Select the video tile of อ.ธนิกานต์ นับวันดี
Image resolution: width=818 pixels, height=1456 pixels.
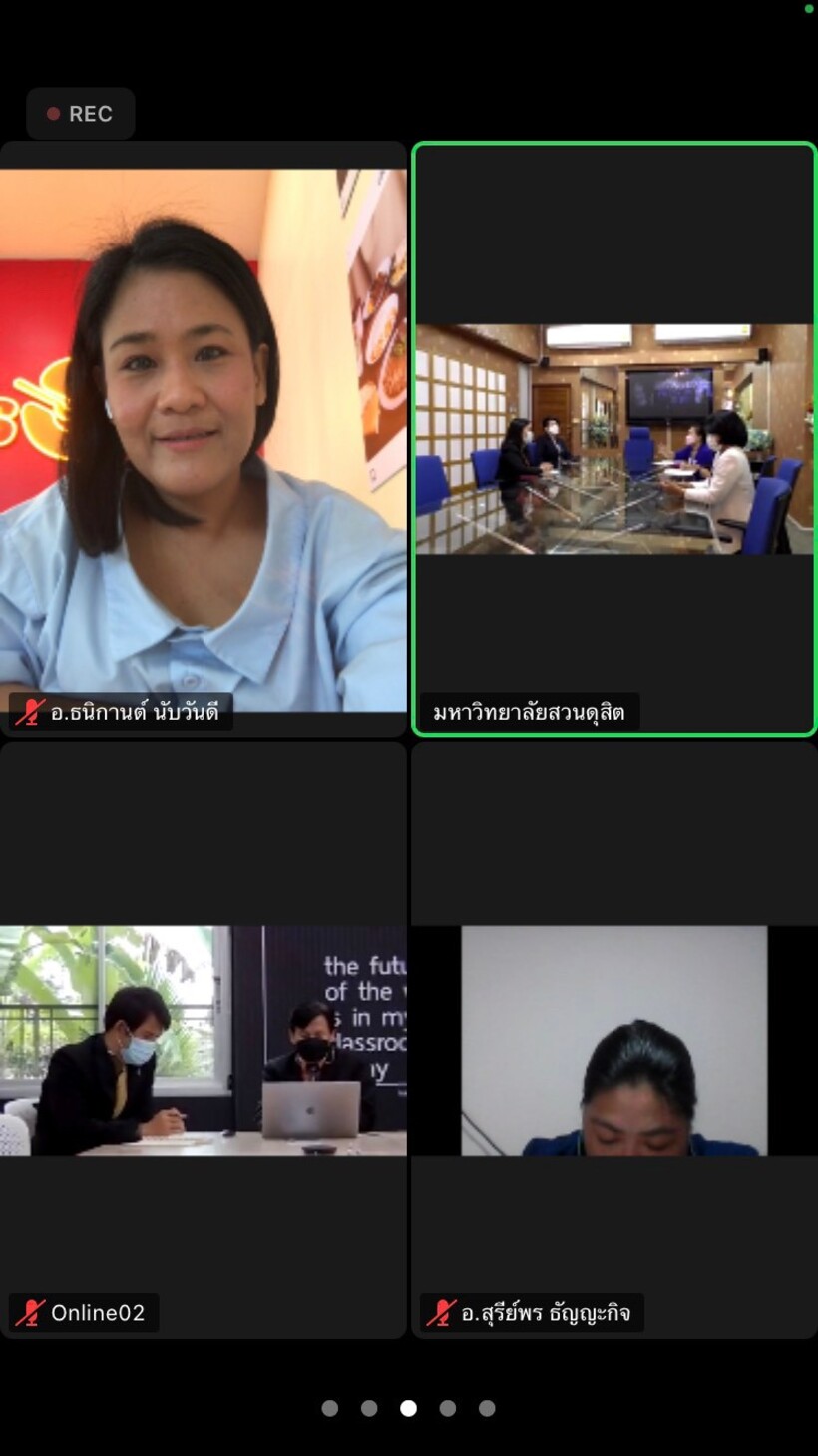pyautogui.click(x=204, y=439)
